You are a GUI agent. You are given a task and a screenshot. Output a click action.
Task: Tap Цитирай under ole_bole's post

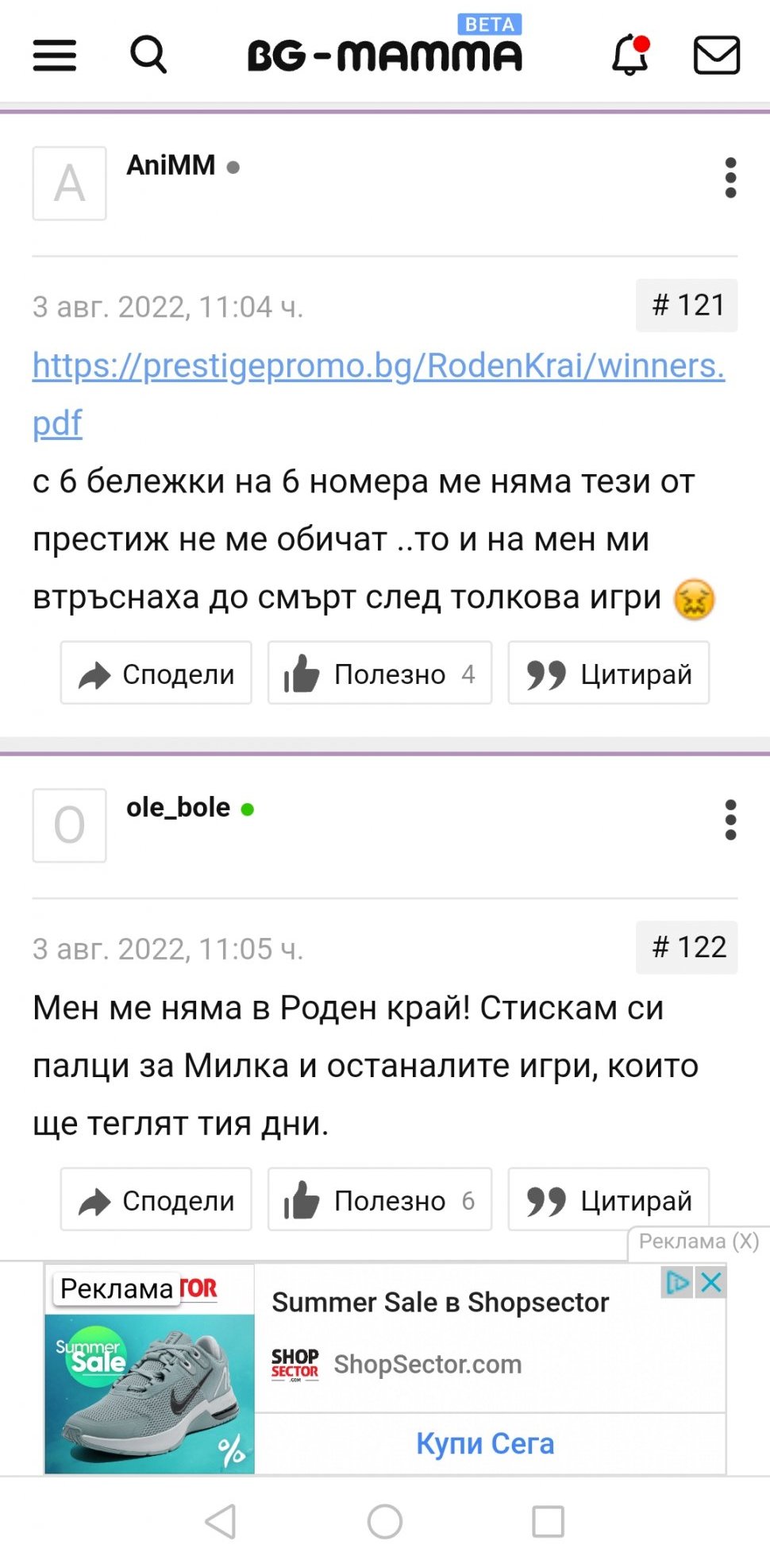(x=608, y=1200)
